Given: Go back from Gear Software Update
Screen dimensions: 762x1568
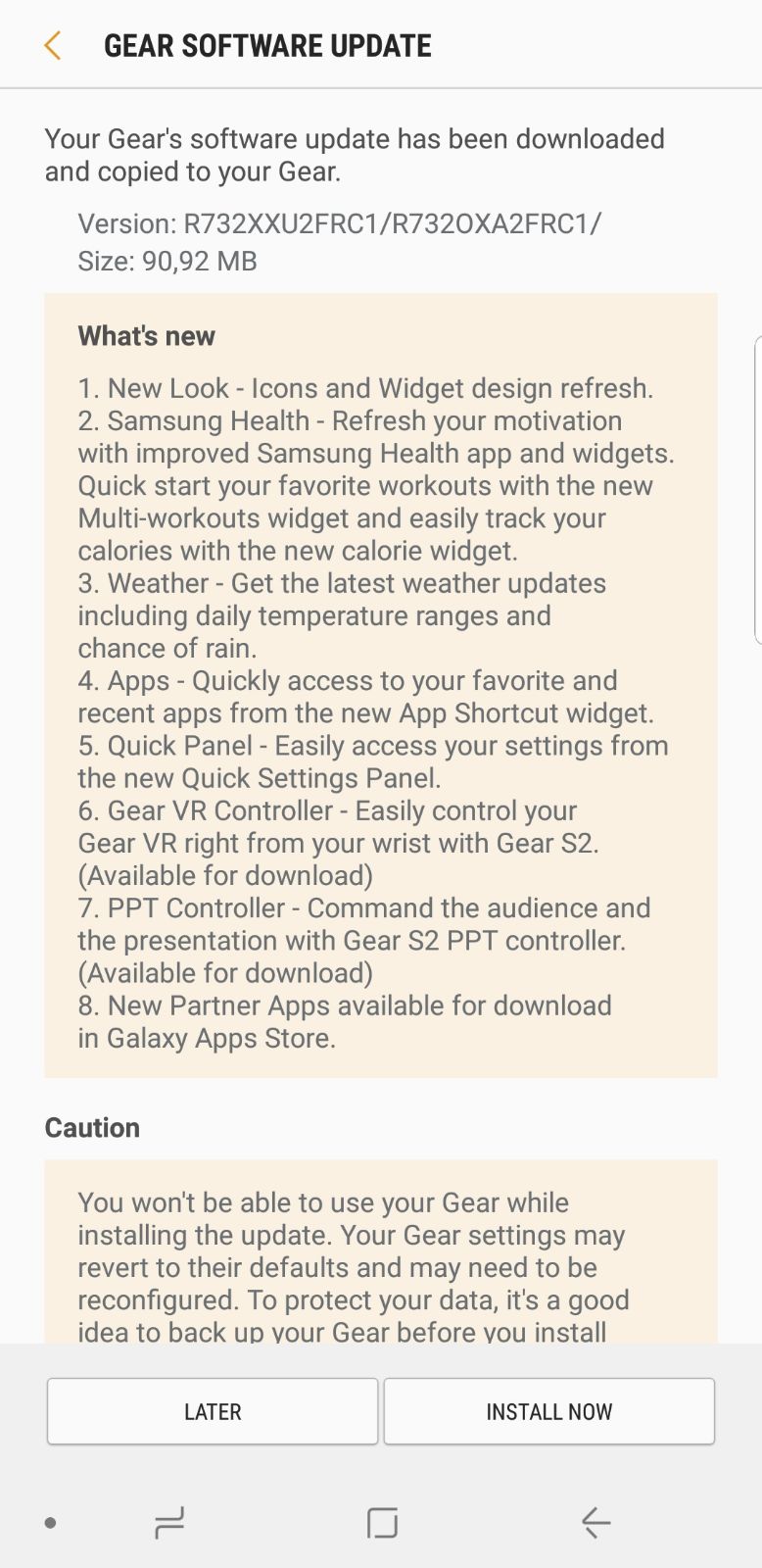Looking at the screenshot, I should click(x=53, y=45).
